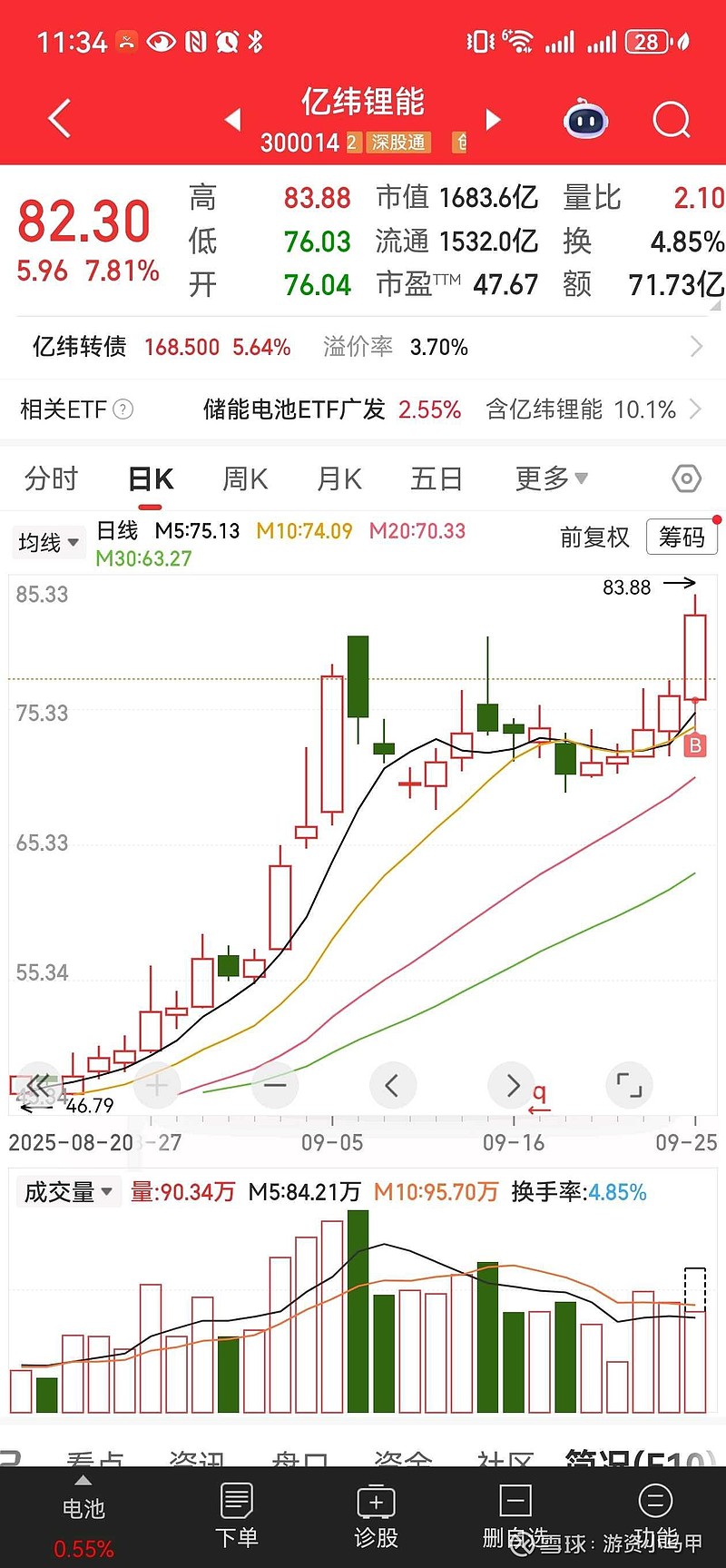
Task: Expand the 均线 indicator dropdown
Action: coord(49,542)
